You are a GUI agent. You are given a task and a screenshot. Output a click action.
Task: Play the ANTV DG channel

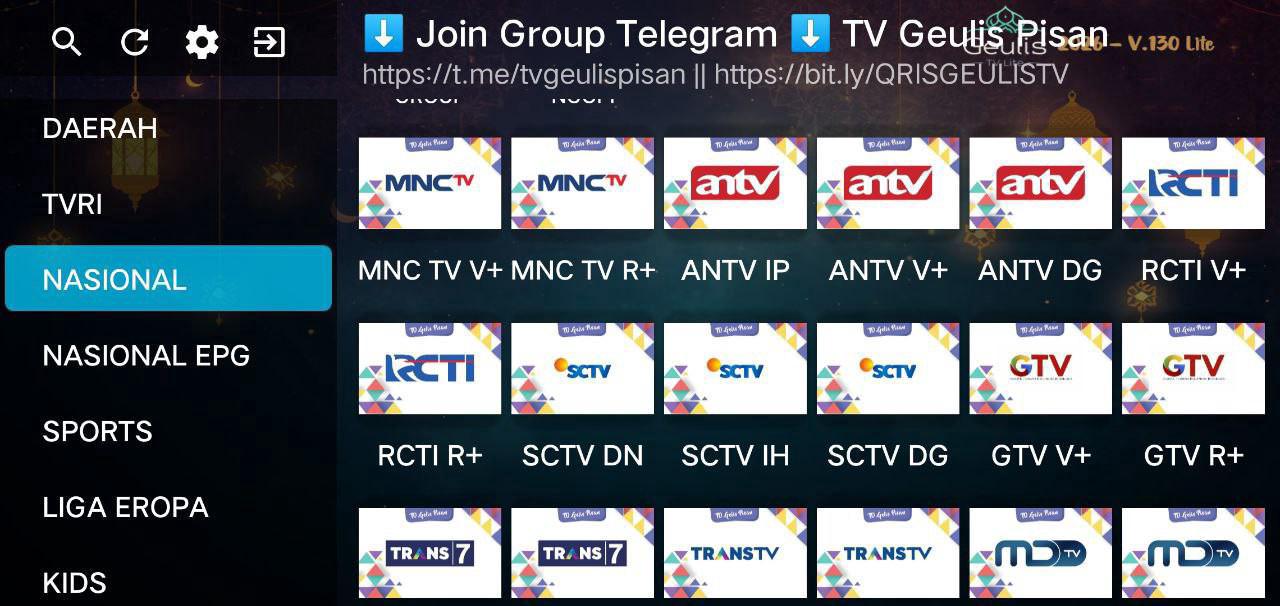pyautogui.click(x=1040, y=184)
